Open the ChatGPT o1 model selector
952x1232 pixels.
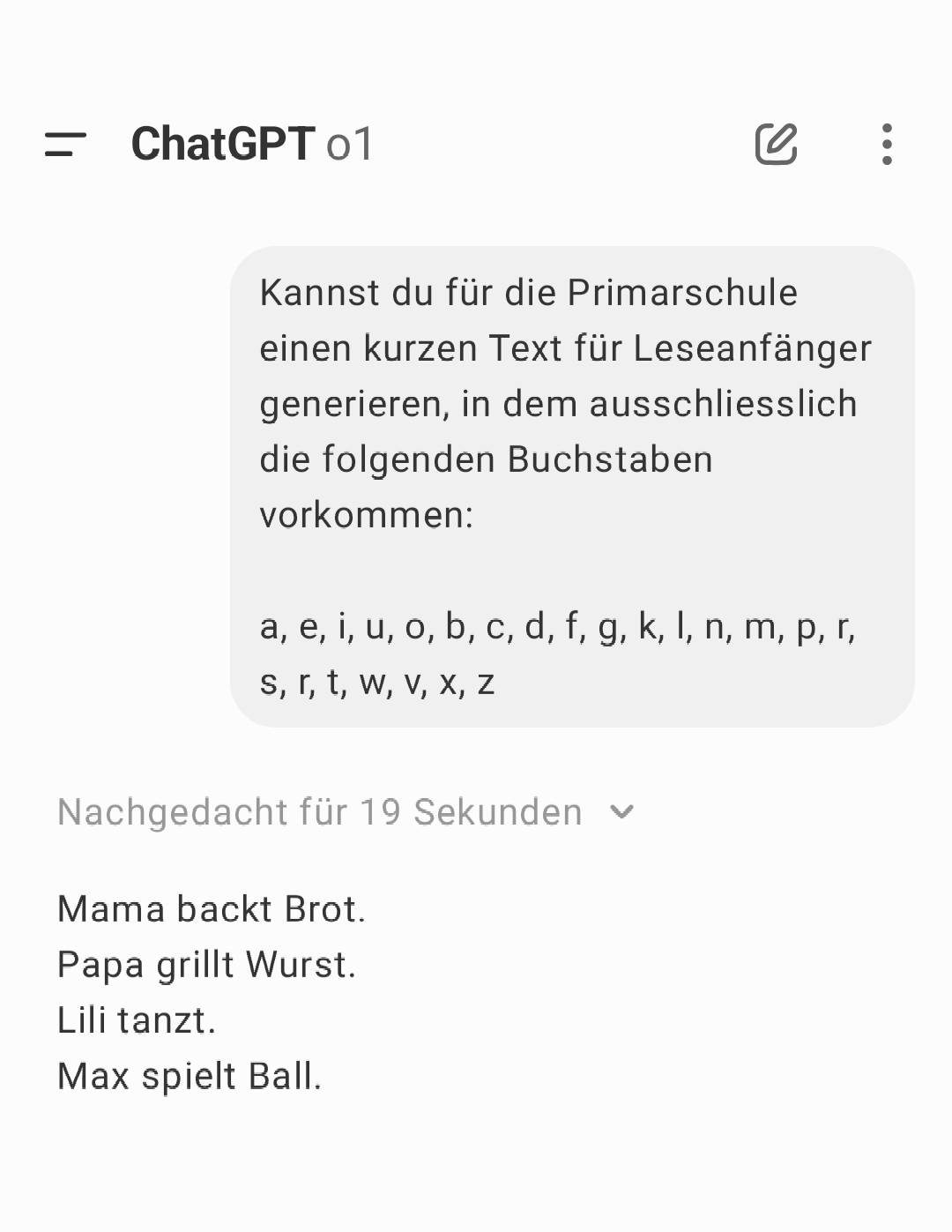[x=253, y=144]
